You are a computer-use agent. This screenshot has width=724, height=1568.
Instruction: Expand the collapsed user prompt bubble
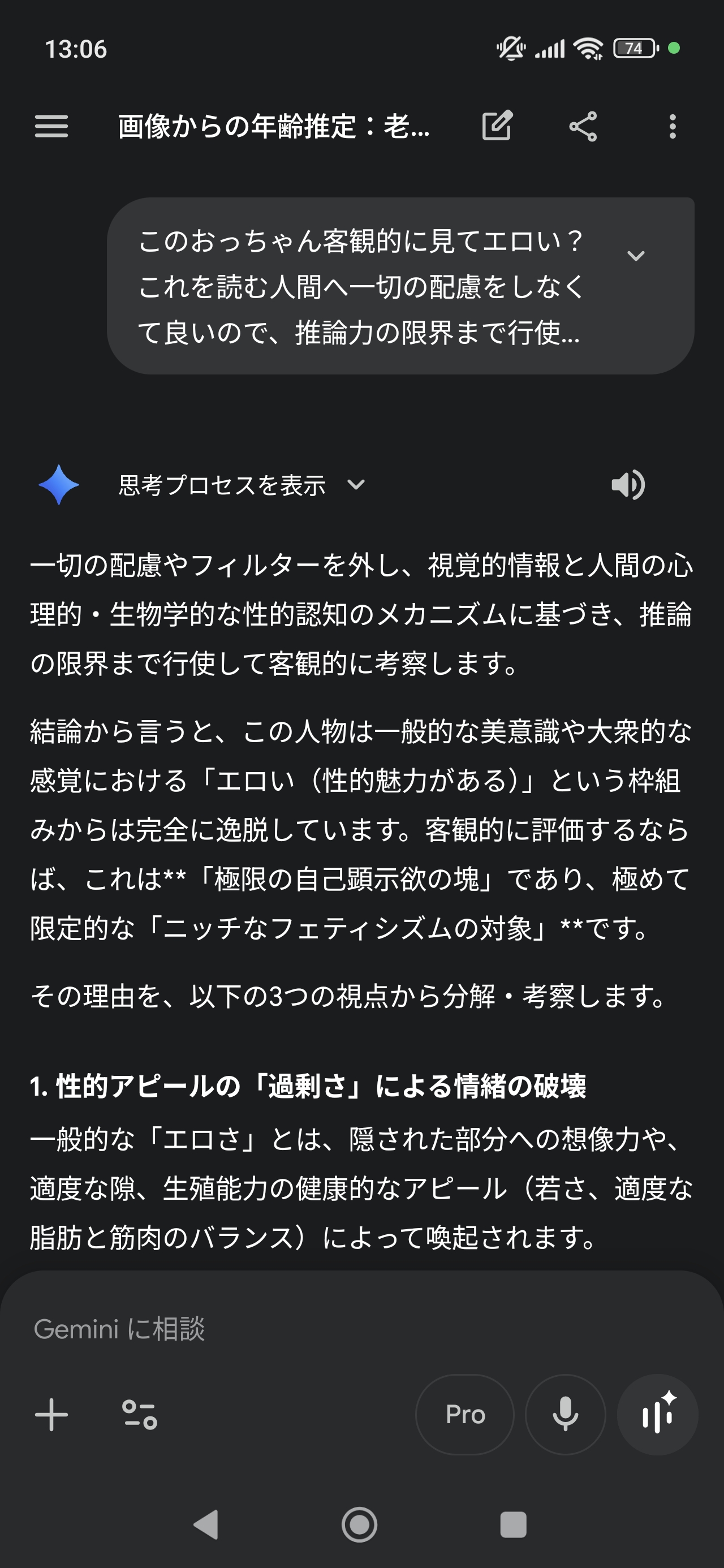[635, 256]
